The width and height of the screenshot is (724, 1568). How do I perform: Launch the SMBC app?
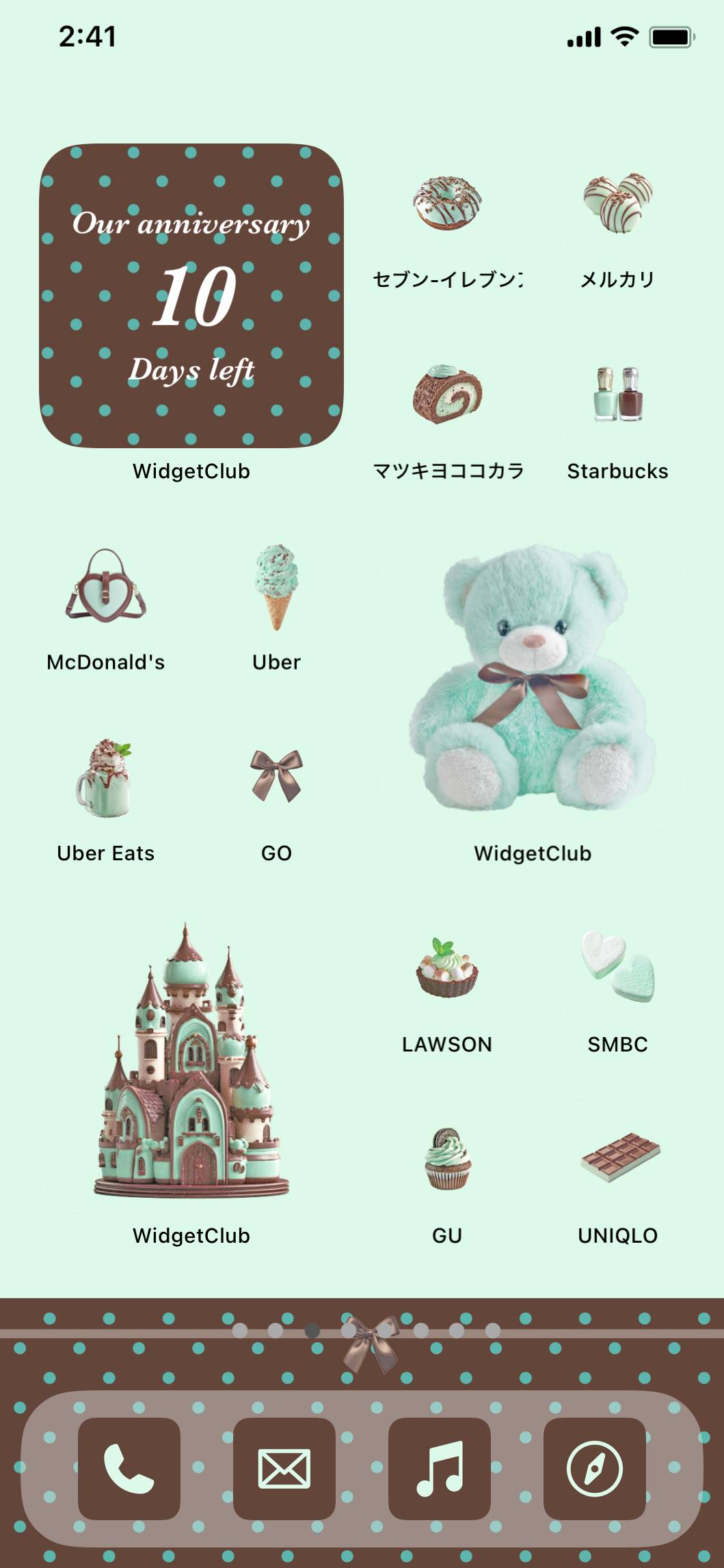point(617,968)
